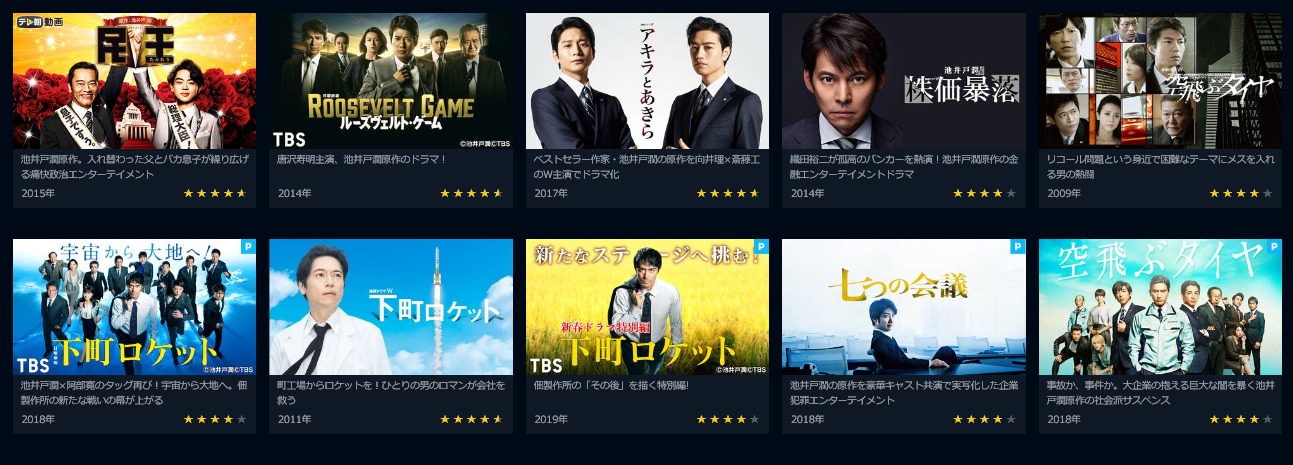
Task: Open the 2009 空飛ぶタイヤ drama card
Action: tap(1160, 82)
